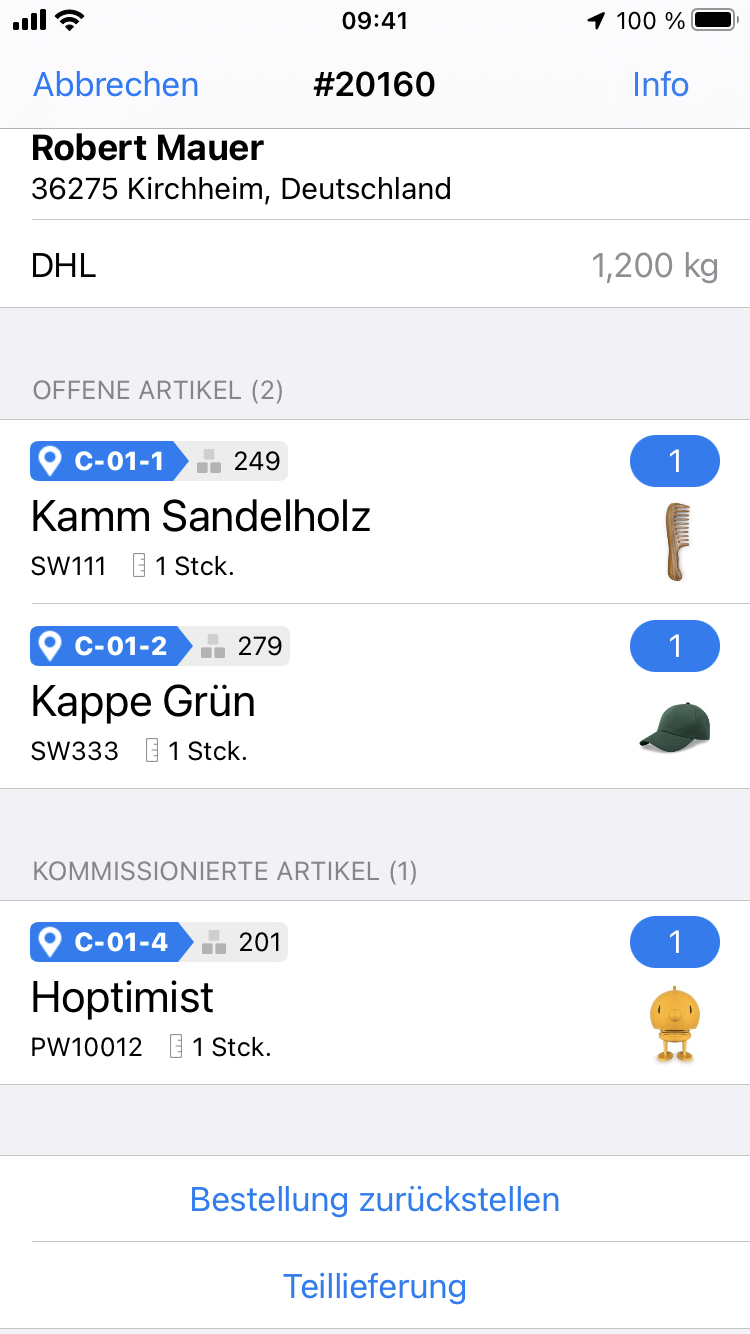This screenshot has height=1334, width=750.
Task: Open the Info screen
Action: tap(660, 85)
